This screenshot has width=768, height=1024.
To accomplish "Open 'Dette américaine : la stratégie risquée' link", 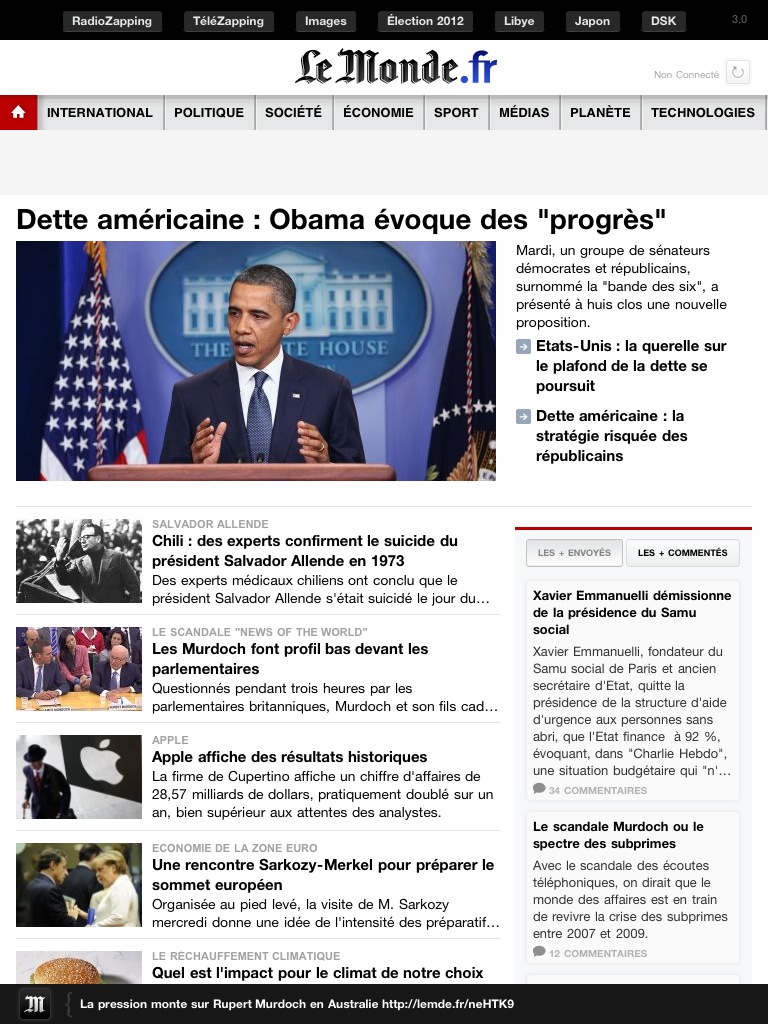I will [610, 436].
